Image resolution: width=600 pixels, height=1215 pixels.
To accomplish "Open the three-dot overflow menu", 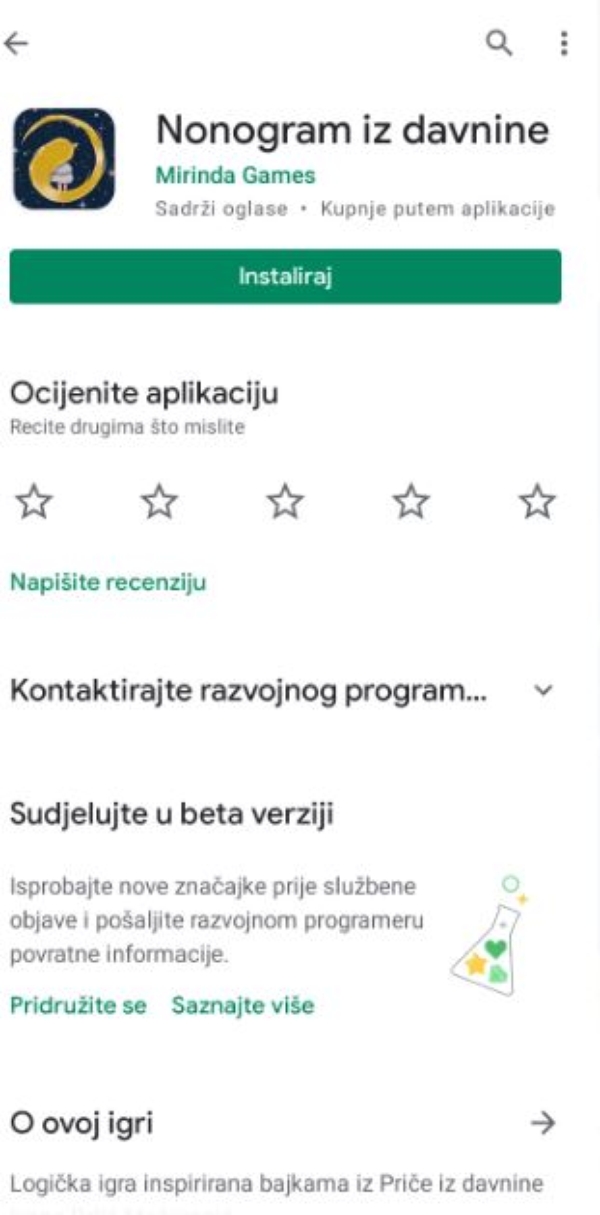I will (x=564, y=43).
